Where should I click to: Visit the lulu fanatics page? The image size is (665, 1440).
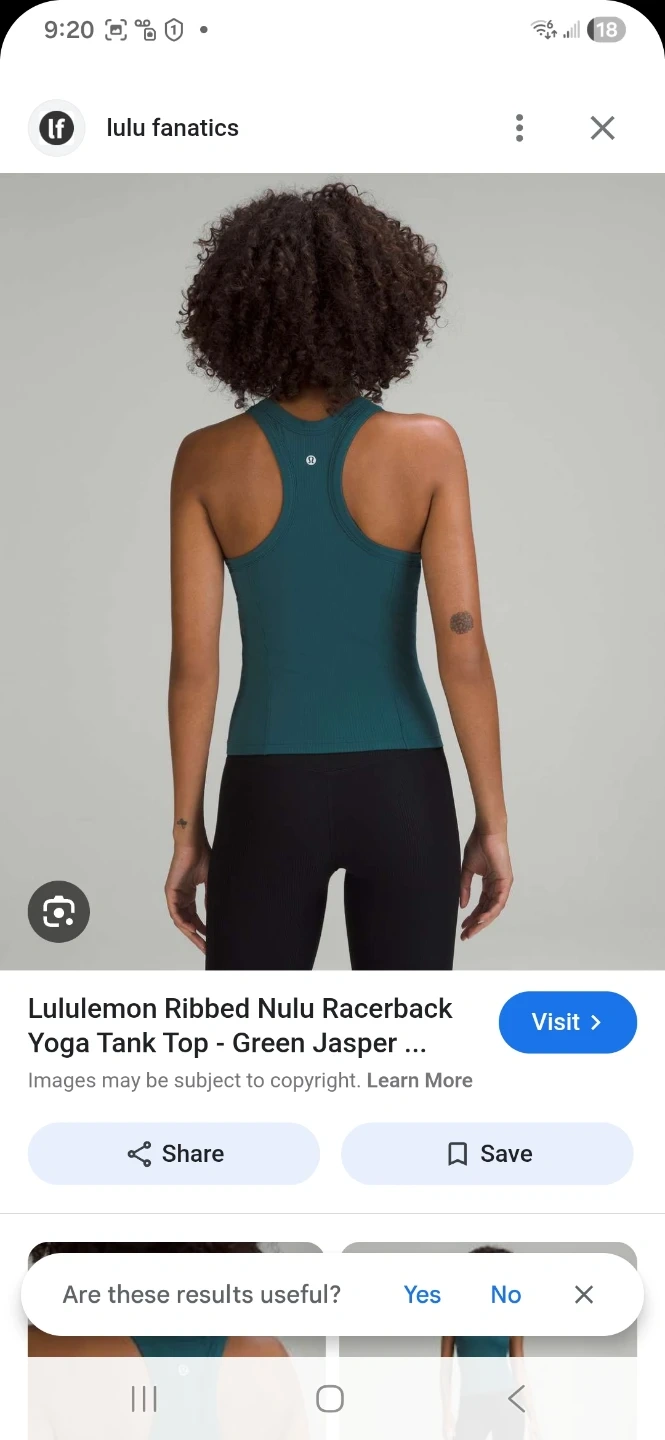click(x=567, y=1022)
